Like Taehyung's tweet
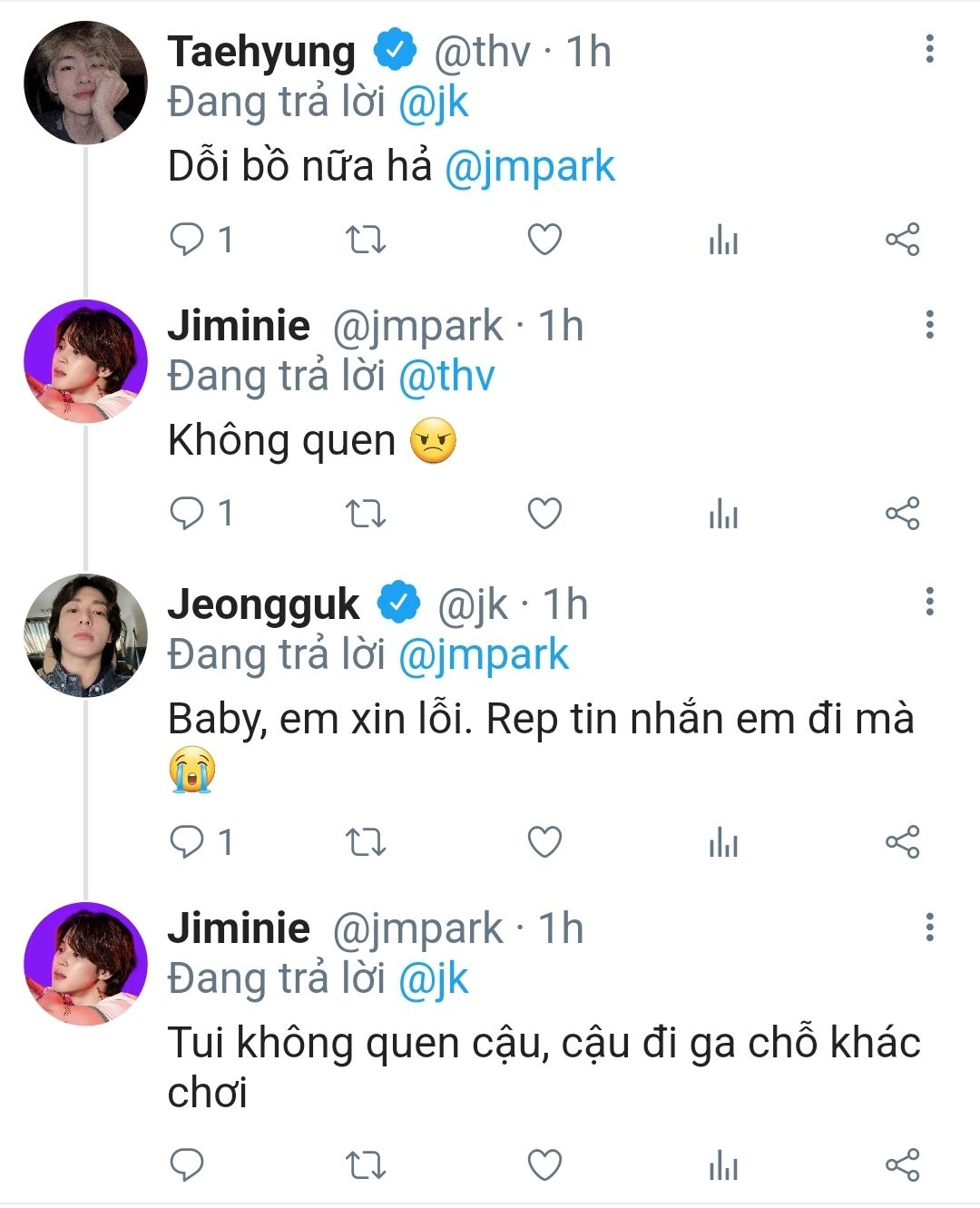The width and height of the screenshot is (980, 1208). coord(544,240)
